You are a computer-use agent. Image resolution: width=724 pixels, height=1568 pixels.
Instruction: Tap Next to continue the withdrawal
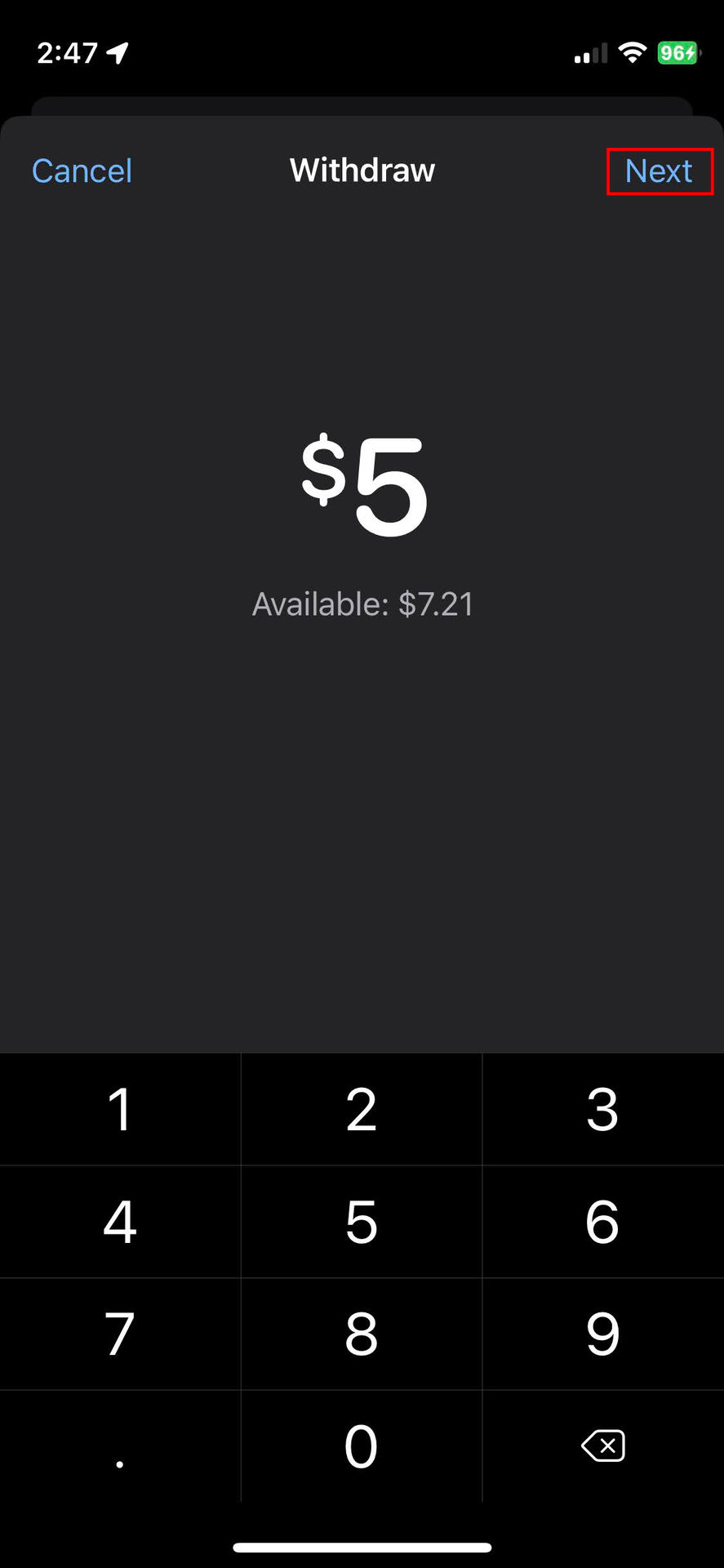click(x=659, y=171)
